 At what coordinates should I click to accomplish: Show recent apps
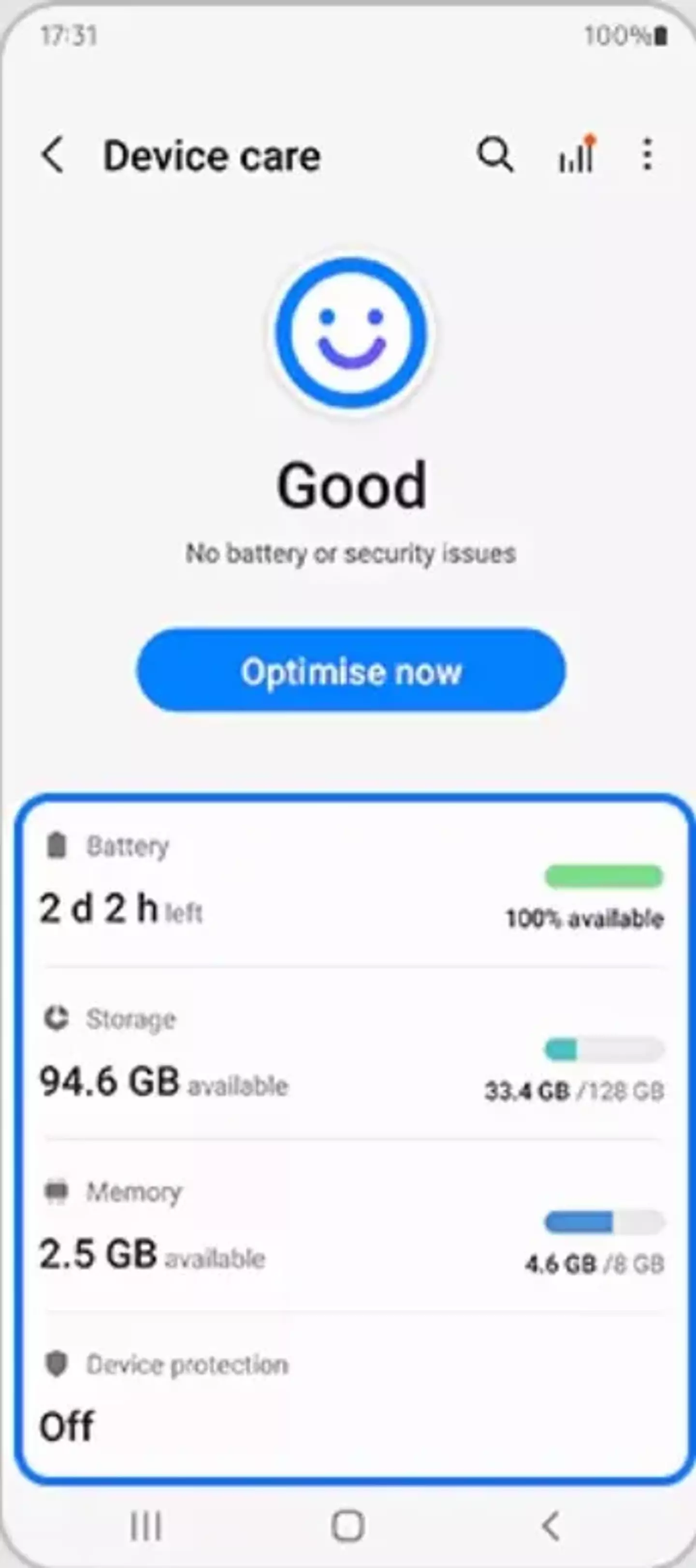point(146,1526)
